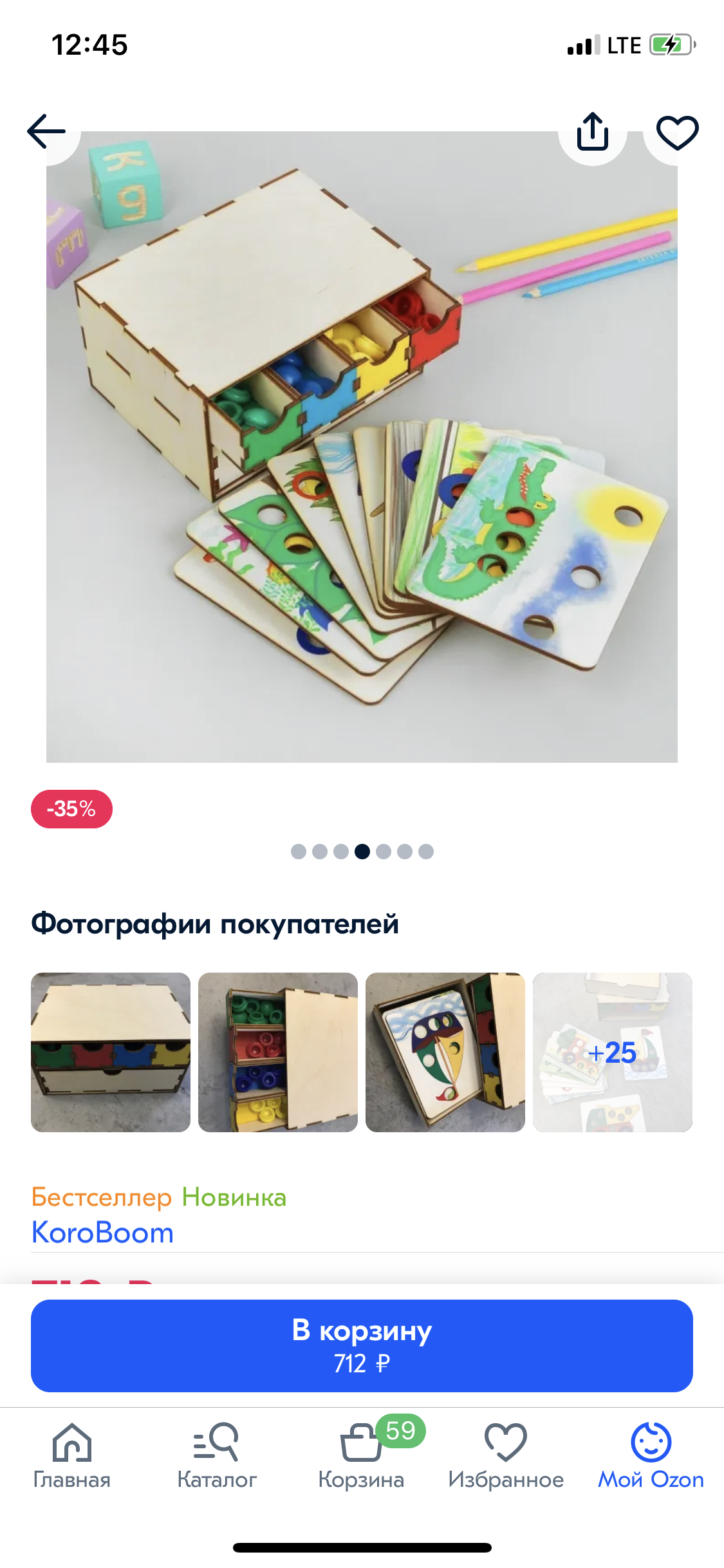Viewport: 724px width, 1568px height.
Task: Share this product
Action: coord(592,131)
